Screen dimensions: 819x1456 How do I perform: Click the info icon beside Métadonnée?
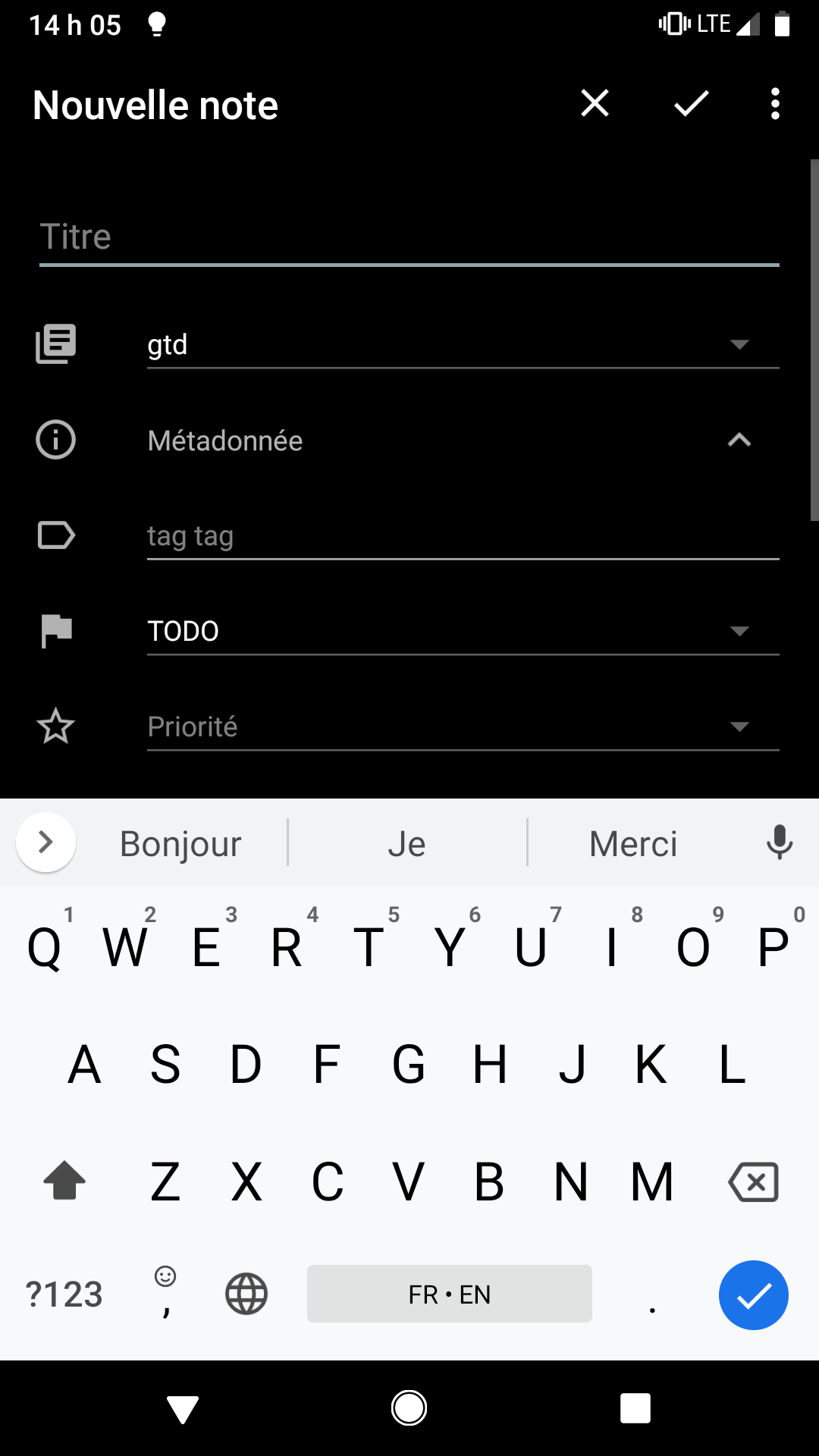(x=55, y=440)
